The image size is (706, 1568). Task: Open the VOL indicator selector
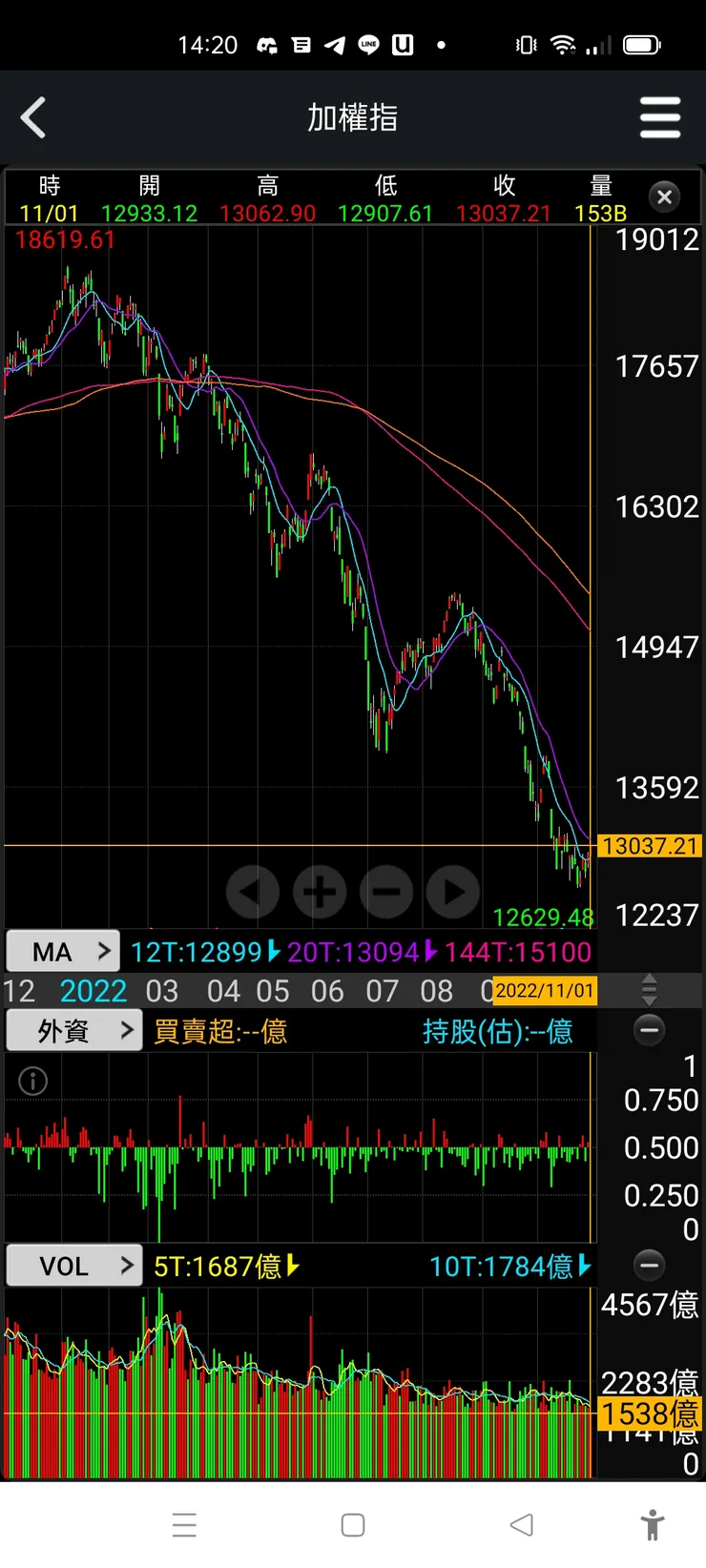click(x=74, y=1266)
